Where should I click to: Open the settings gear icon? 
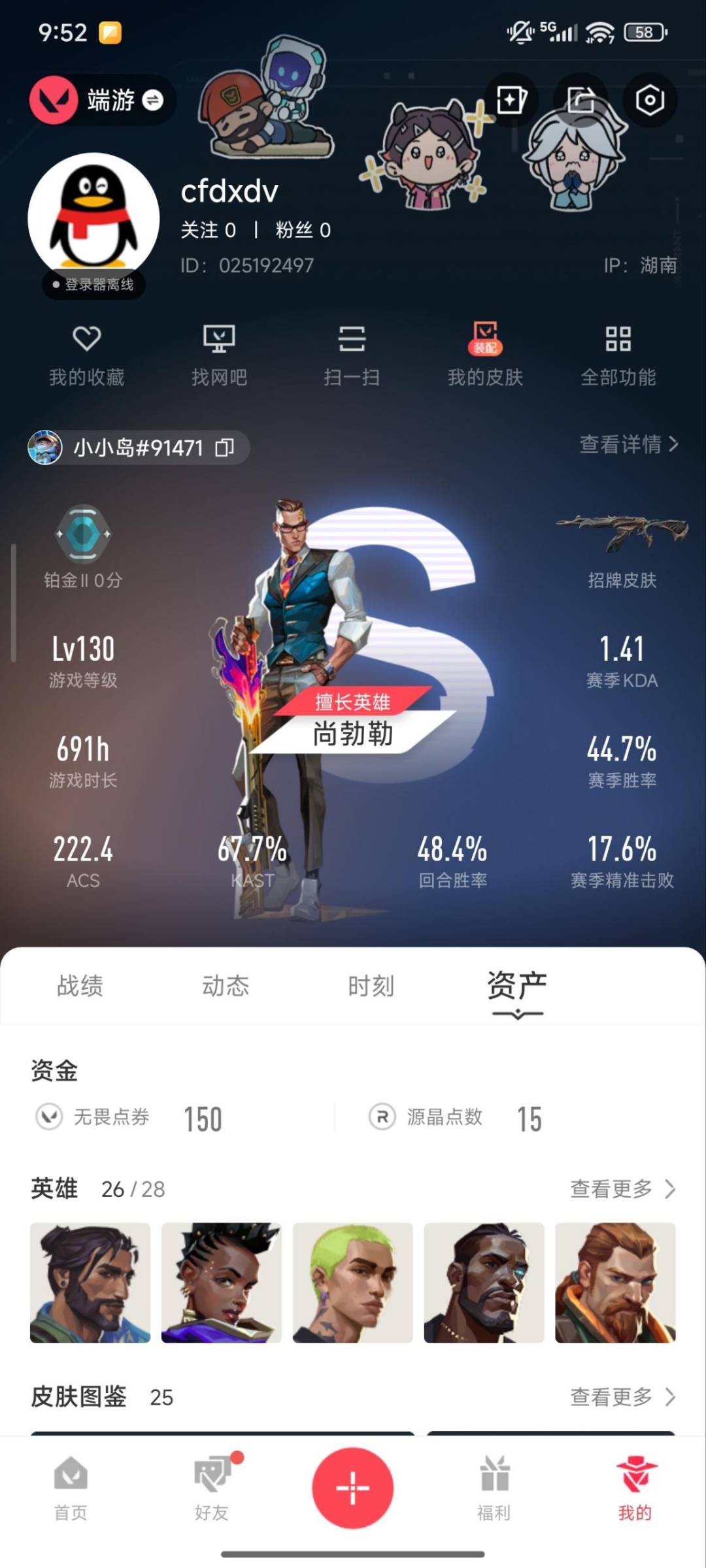(650, 100)
